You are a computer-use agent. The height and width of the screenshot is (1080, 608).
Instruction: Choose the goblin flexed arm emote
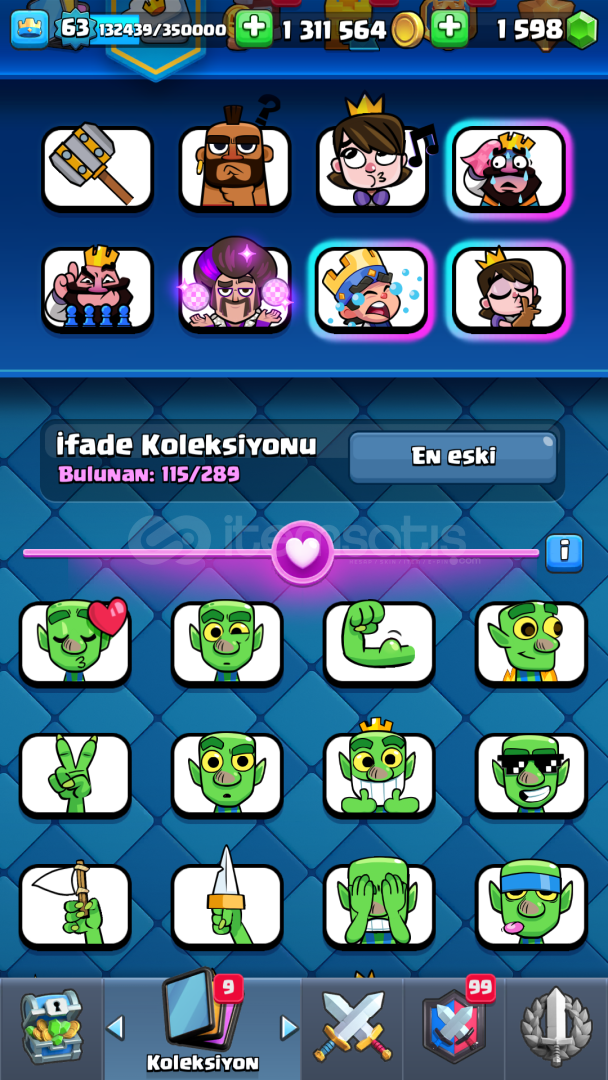coord(379,643)
